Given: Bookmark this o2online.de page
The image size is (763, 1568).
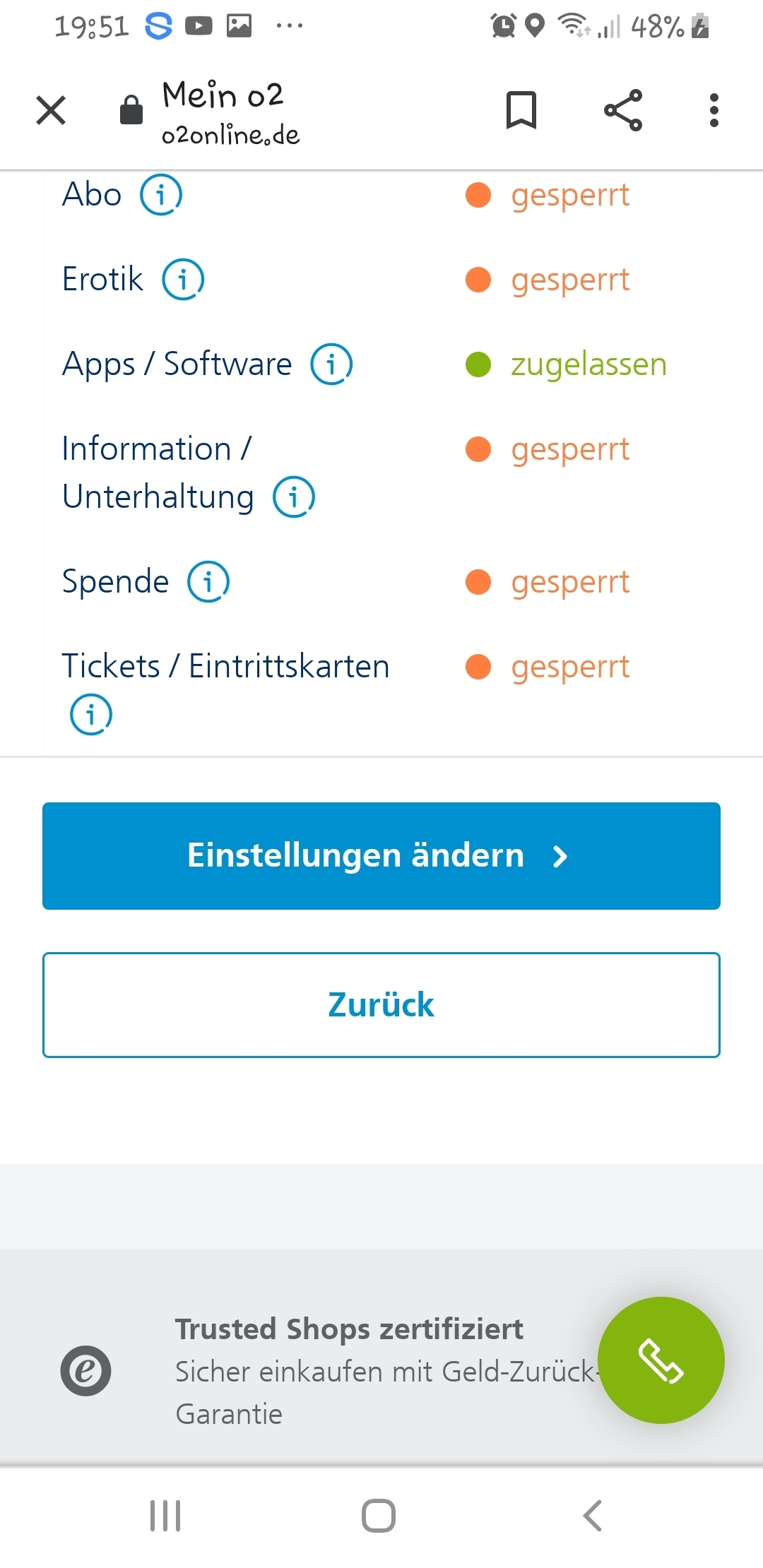Looking at the screenshot, I should coord(521,111).
